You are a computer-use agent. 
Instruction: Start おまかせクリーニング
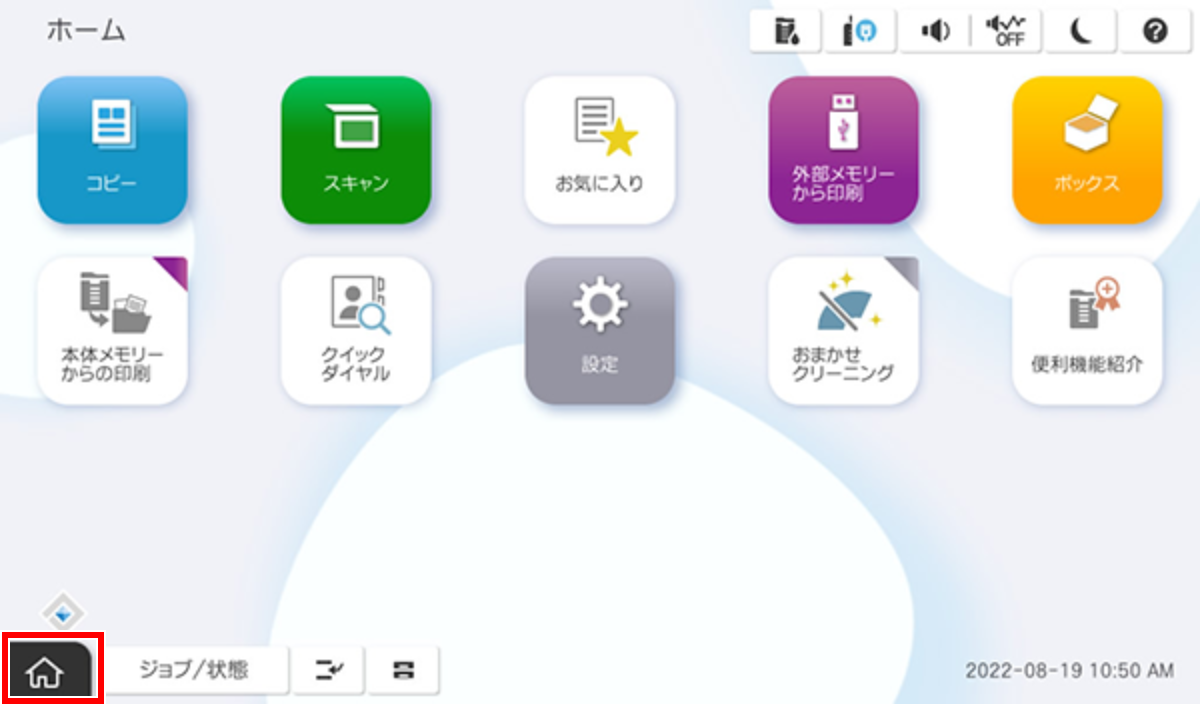(843, 331)
